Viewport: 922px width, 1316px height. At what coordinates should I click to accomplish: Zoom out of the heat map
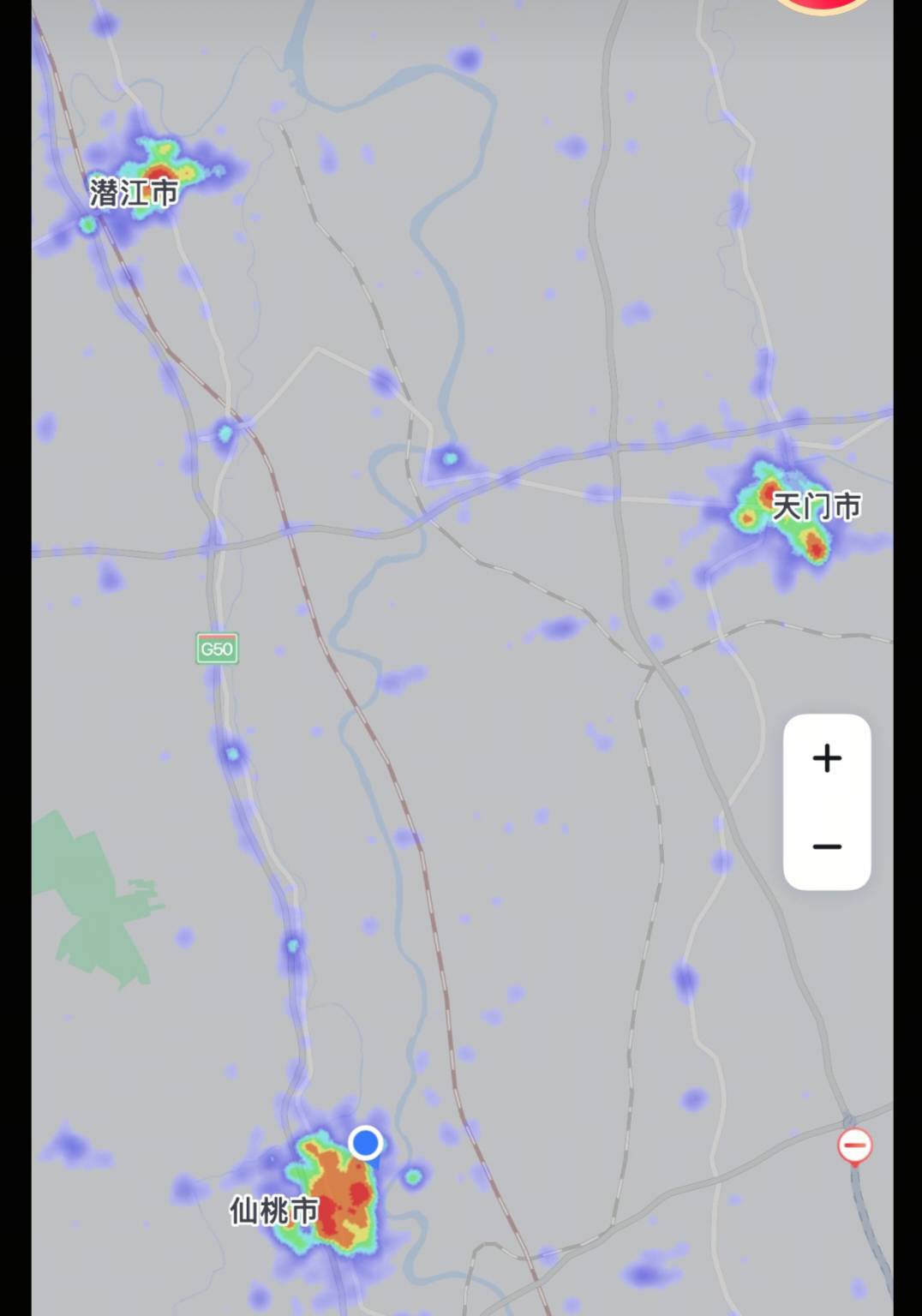(x=827, y=846)
